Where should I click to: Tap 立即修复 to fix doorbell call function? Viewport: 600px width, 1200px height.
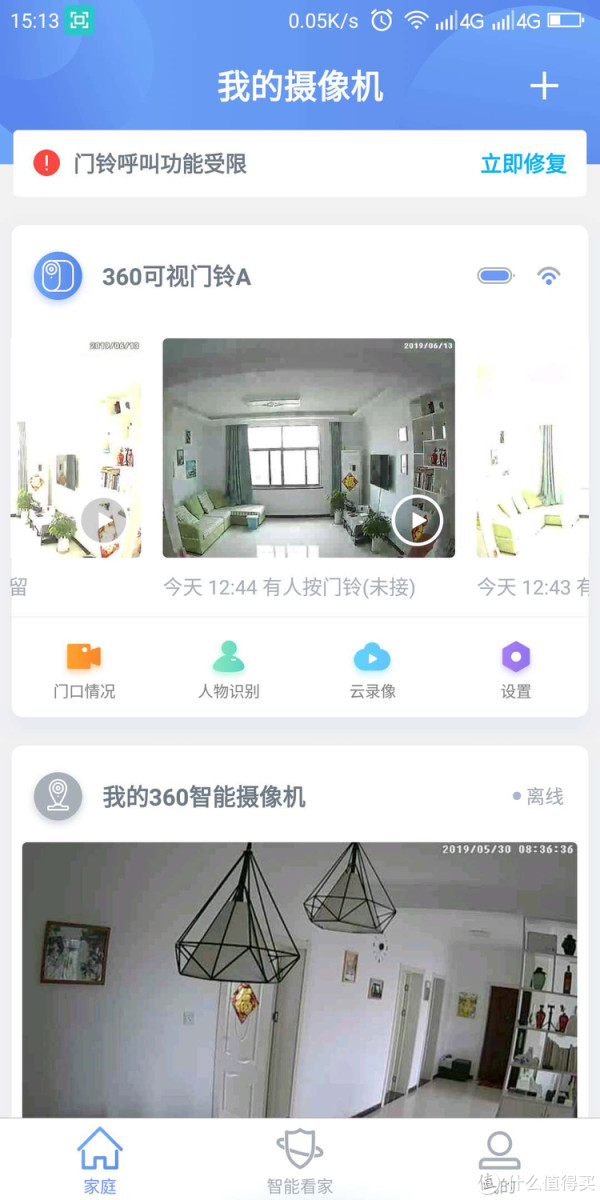tap(523, 164)
